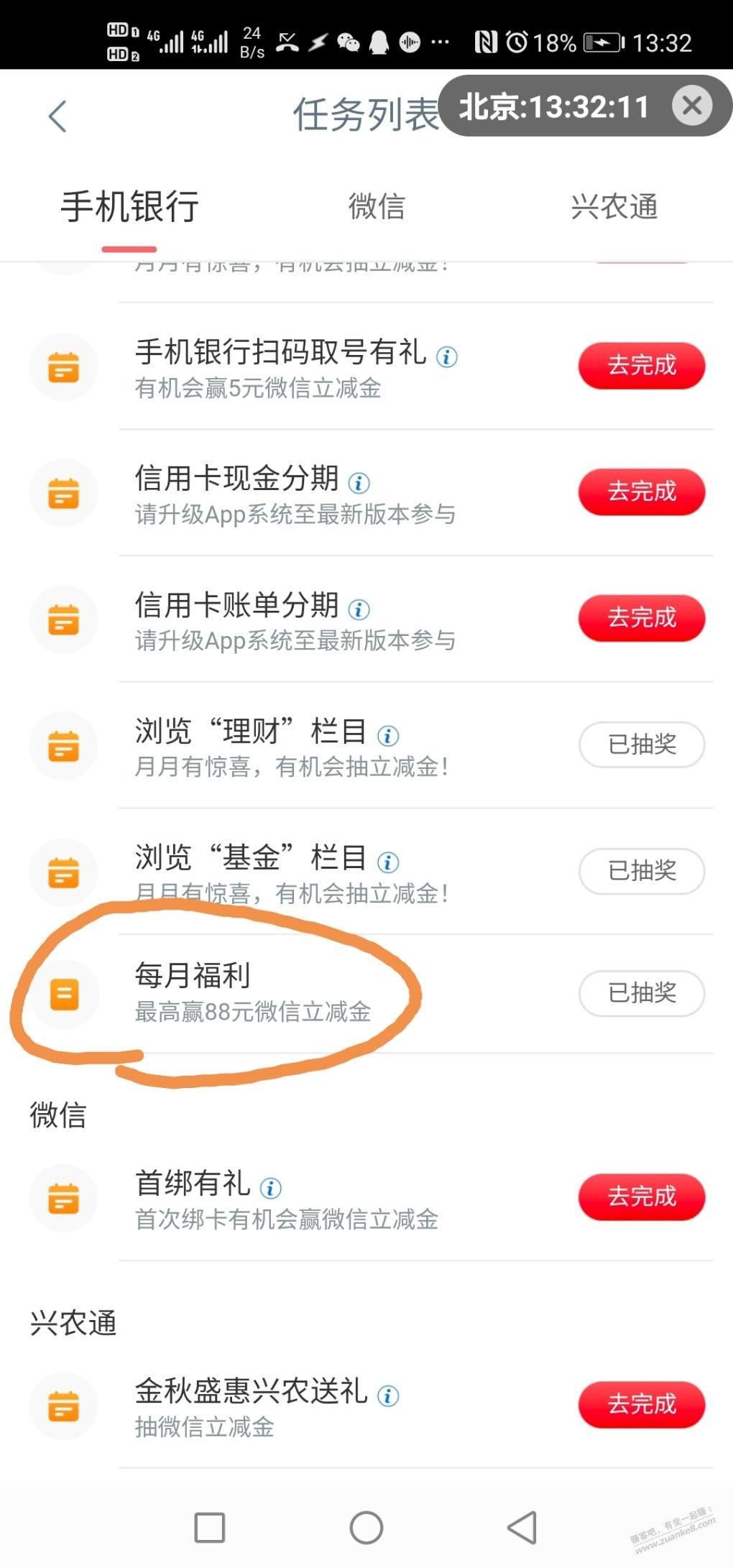Select the 手机银行 tab
733x1568 pixels.
click(x=129, y=207)
